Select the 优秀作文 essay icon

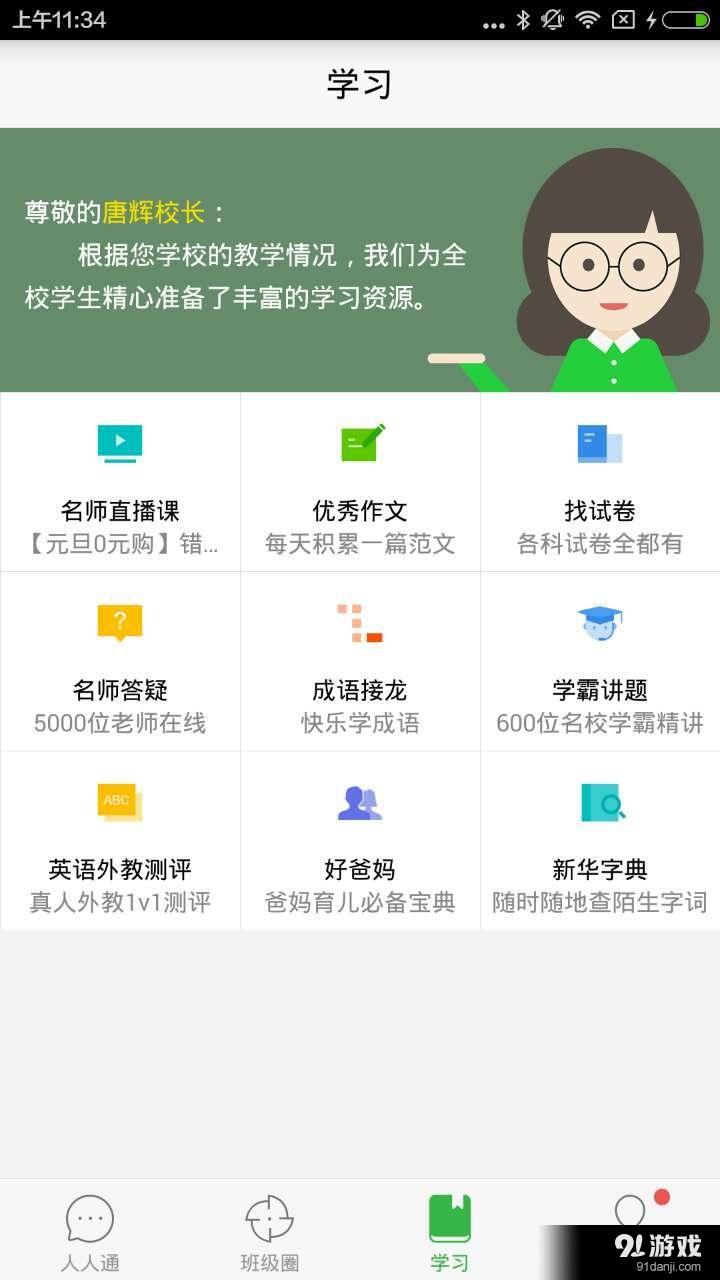[x=360, y=443]
